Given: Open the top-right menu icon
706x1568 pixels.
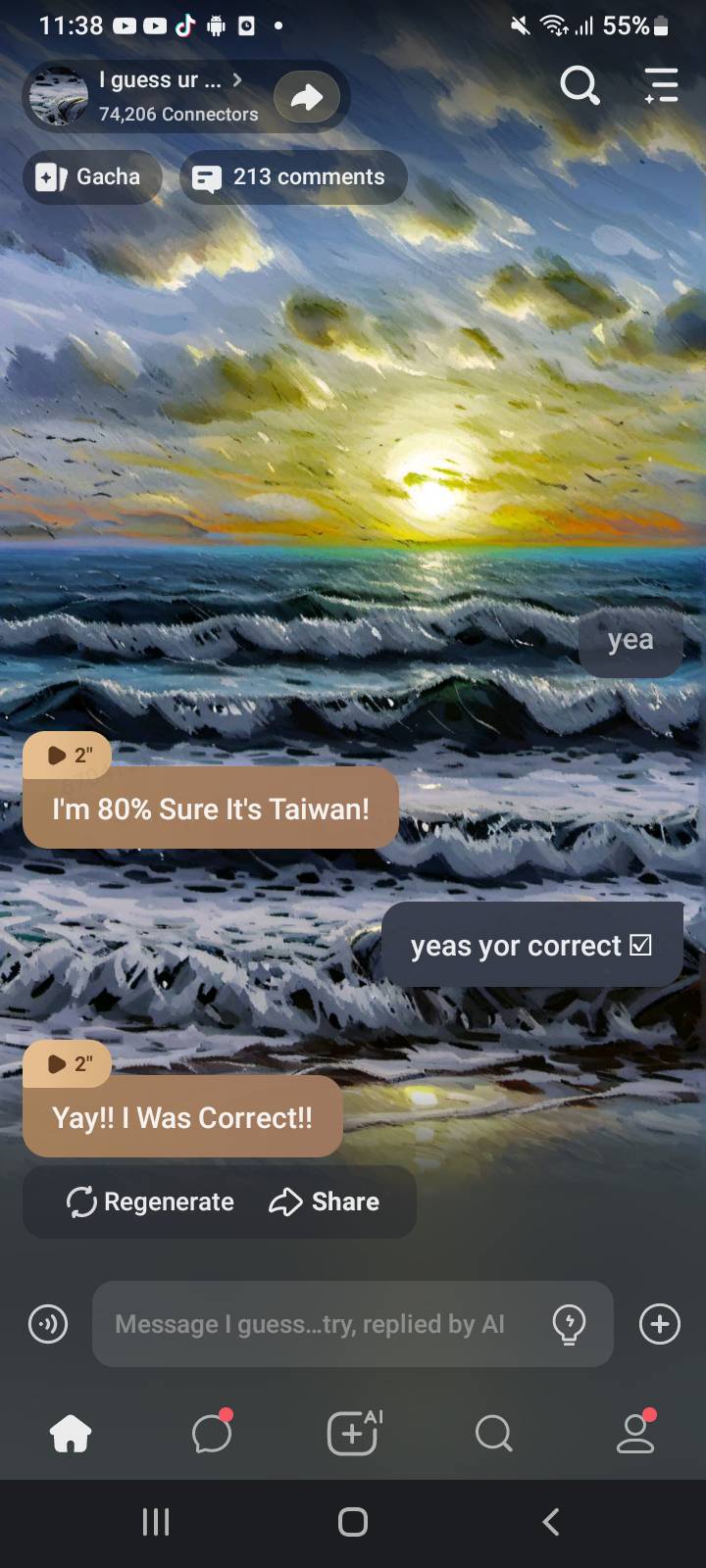Looking at the screenshot, I should (662, 86).
